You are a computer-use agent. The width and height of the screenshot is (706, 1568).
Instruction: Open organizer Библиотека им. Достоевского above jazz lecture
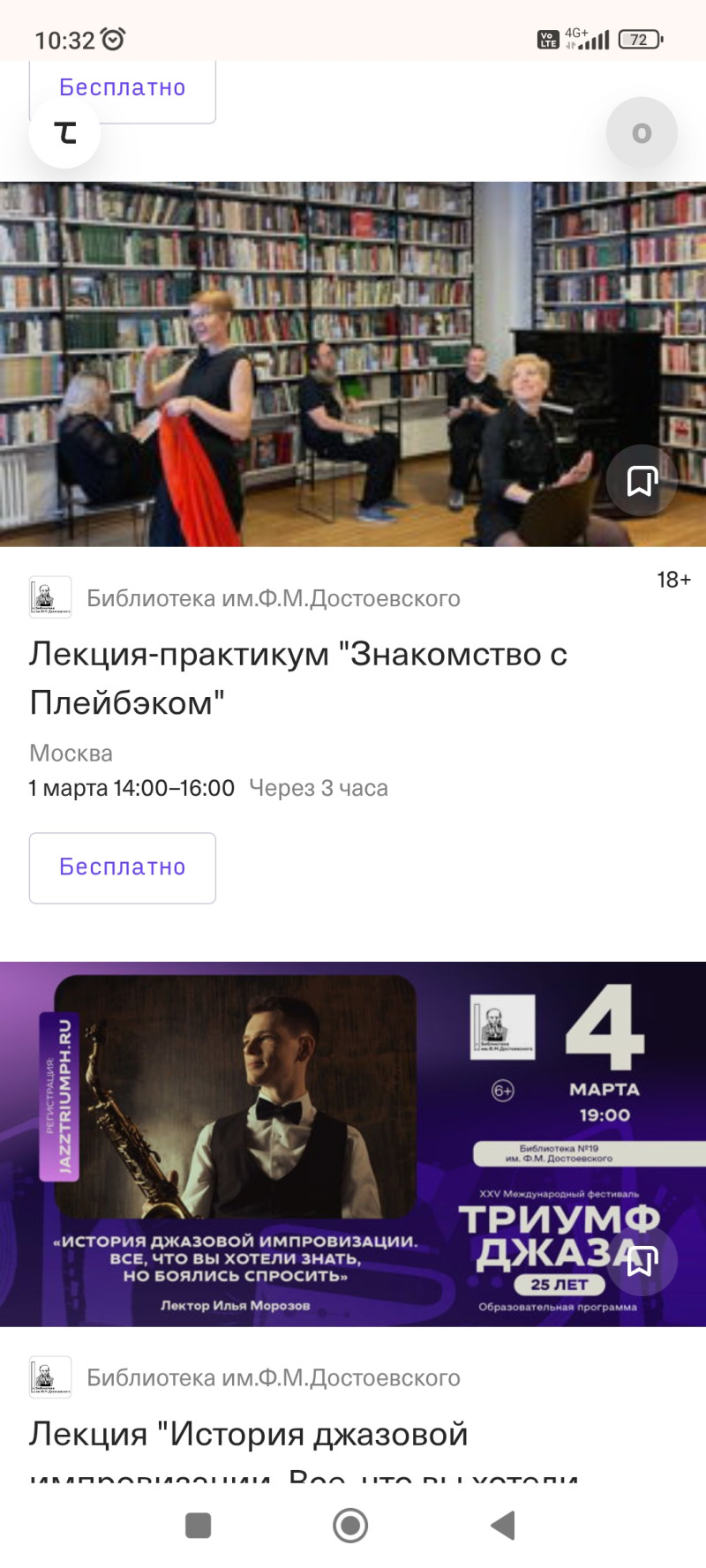pyautogui.click(x=273, y=1377)
